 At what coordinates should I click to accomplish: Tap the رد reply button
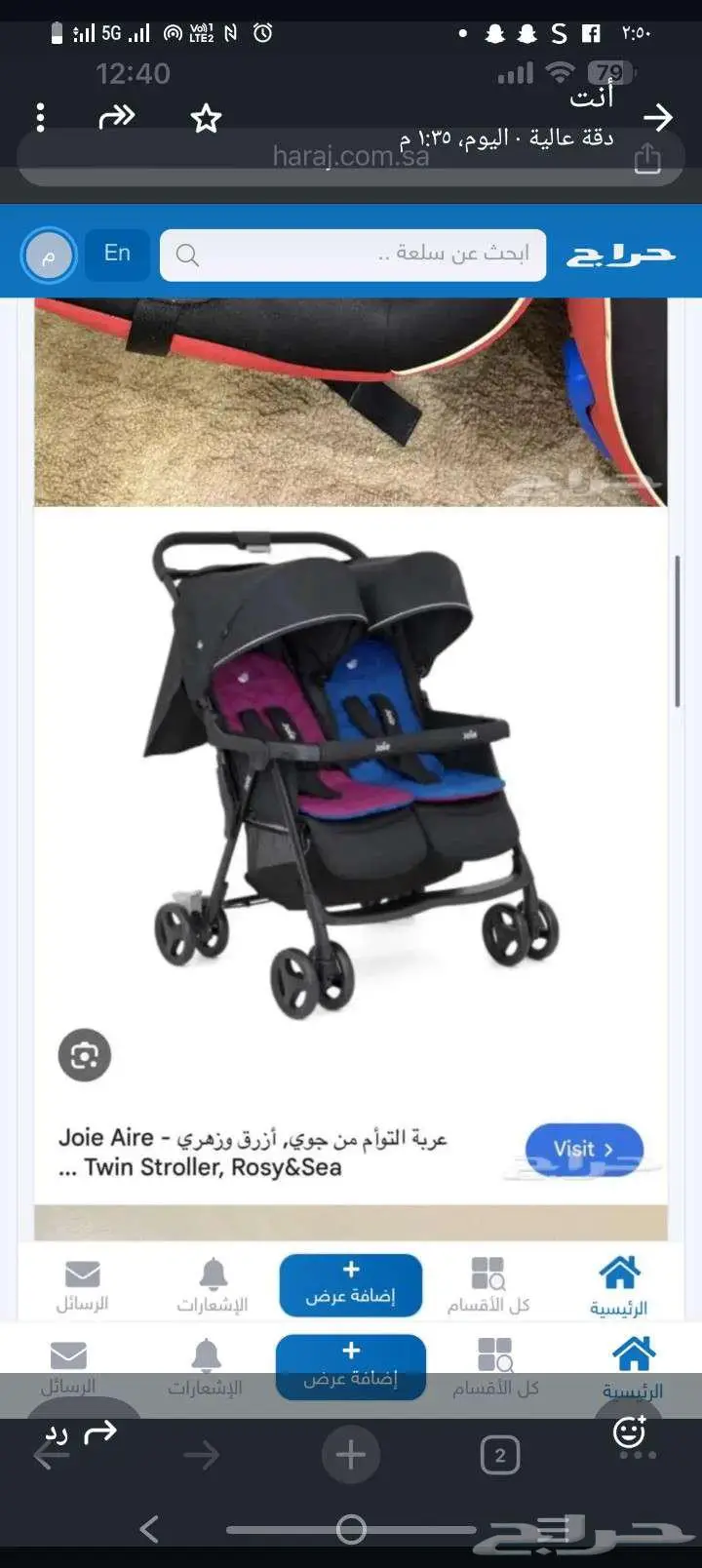(x=80, y=1433)
